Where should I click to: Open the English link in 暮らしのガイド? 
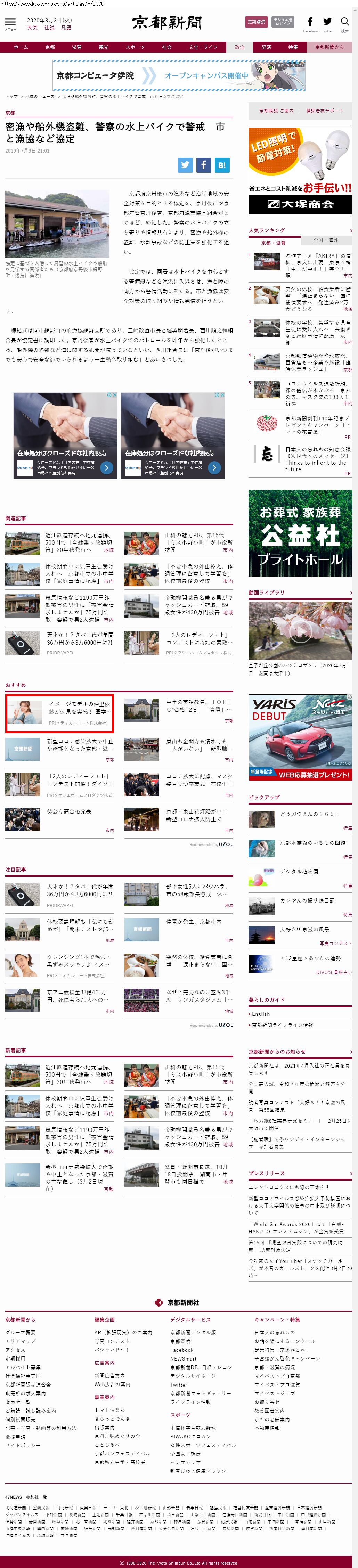261,1014
